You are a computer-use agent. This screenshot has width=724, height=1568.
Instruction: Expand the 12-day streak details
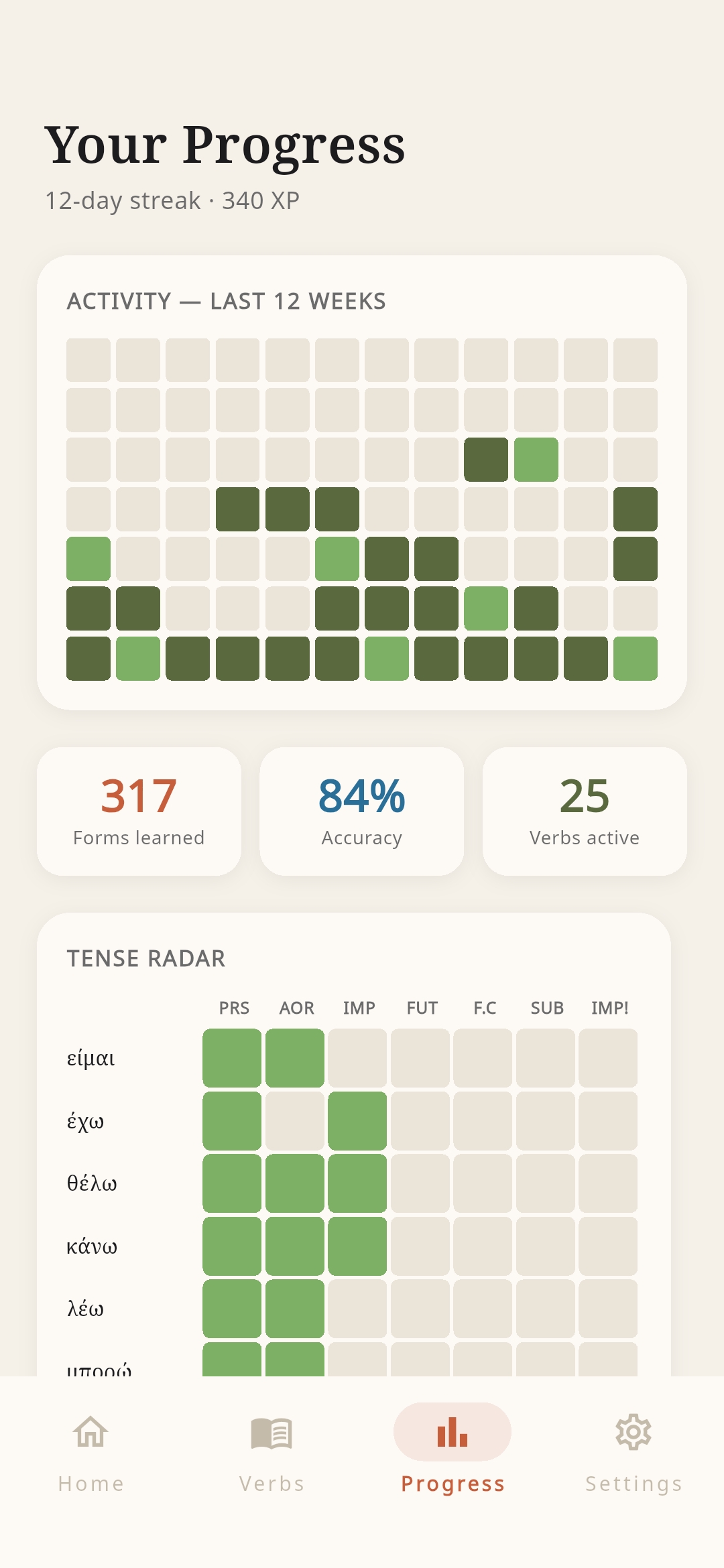172,200
